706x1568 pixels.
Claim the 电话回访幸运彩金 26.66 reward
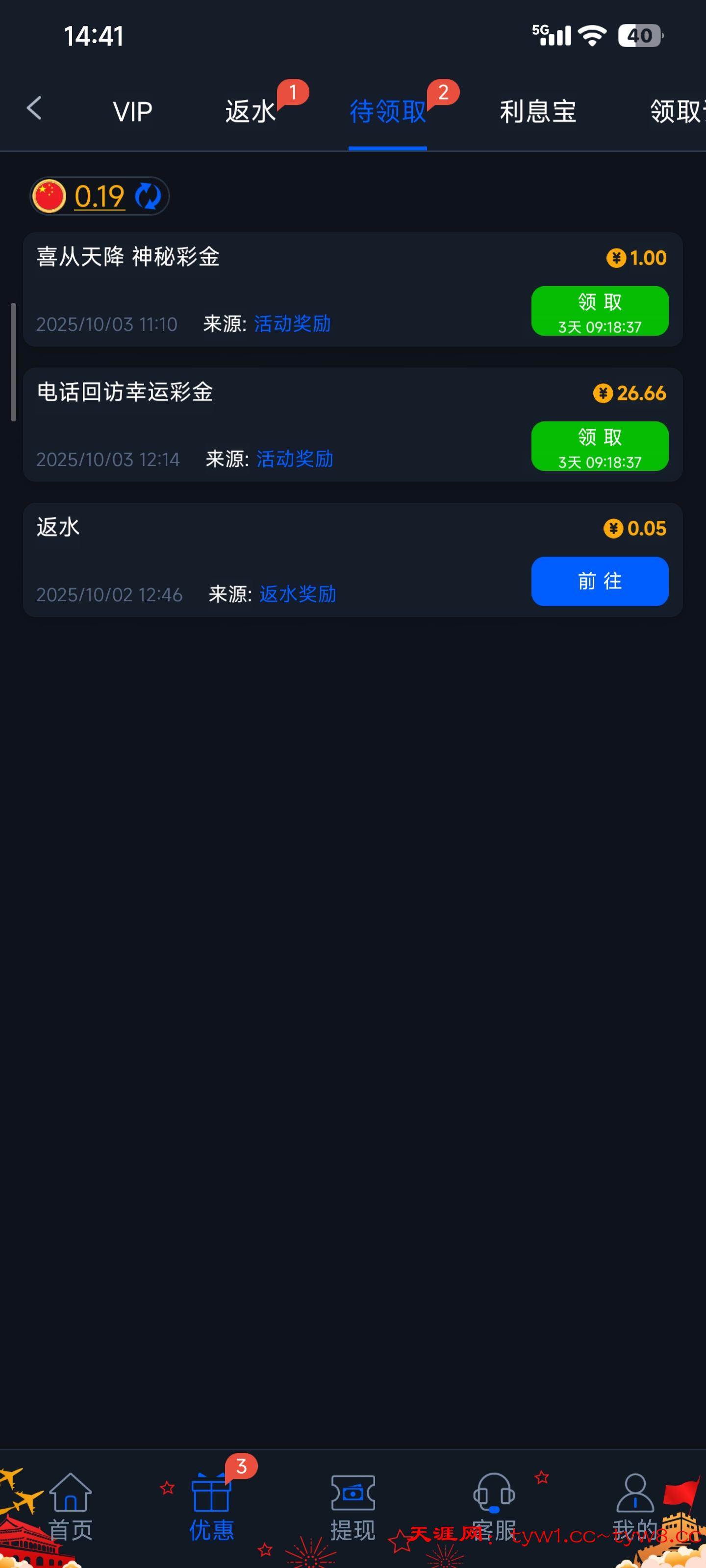pyautogui.click(x=600, y=446)
